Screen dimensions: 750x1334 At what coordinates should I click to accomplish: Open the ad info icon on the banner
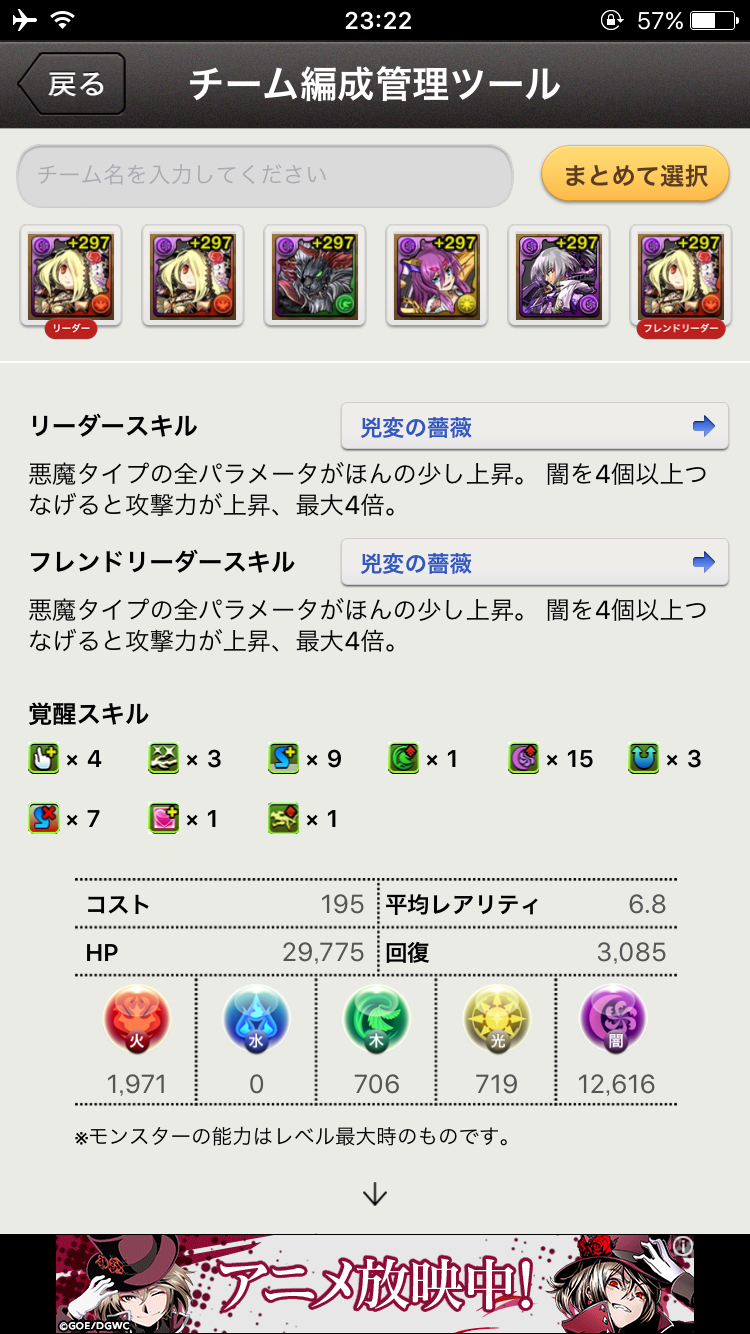pyautogui.click(x=683, y=1246)
